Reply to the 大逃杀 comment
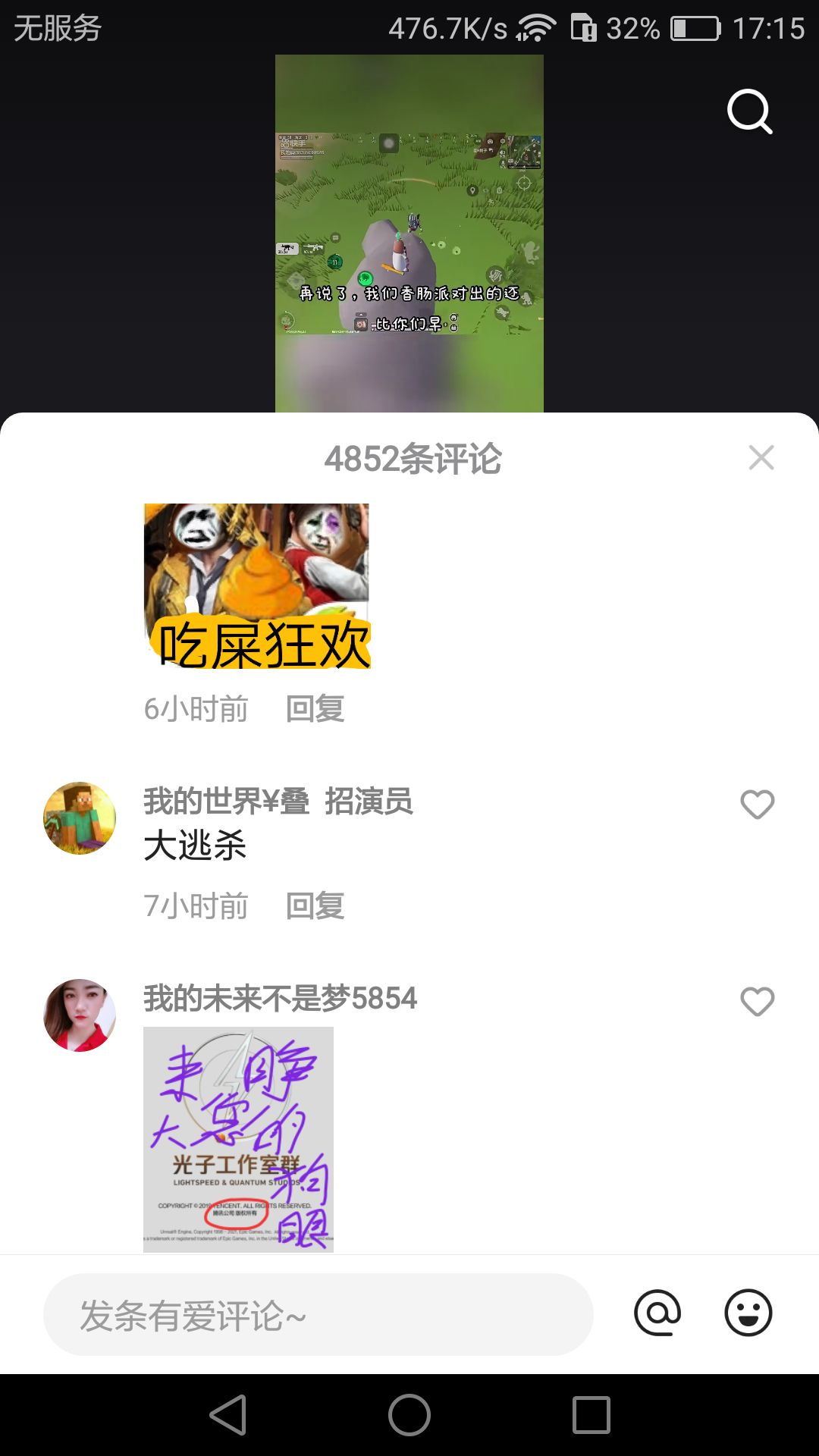This screenshot has height=1456, width=819. 315,905
